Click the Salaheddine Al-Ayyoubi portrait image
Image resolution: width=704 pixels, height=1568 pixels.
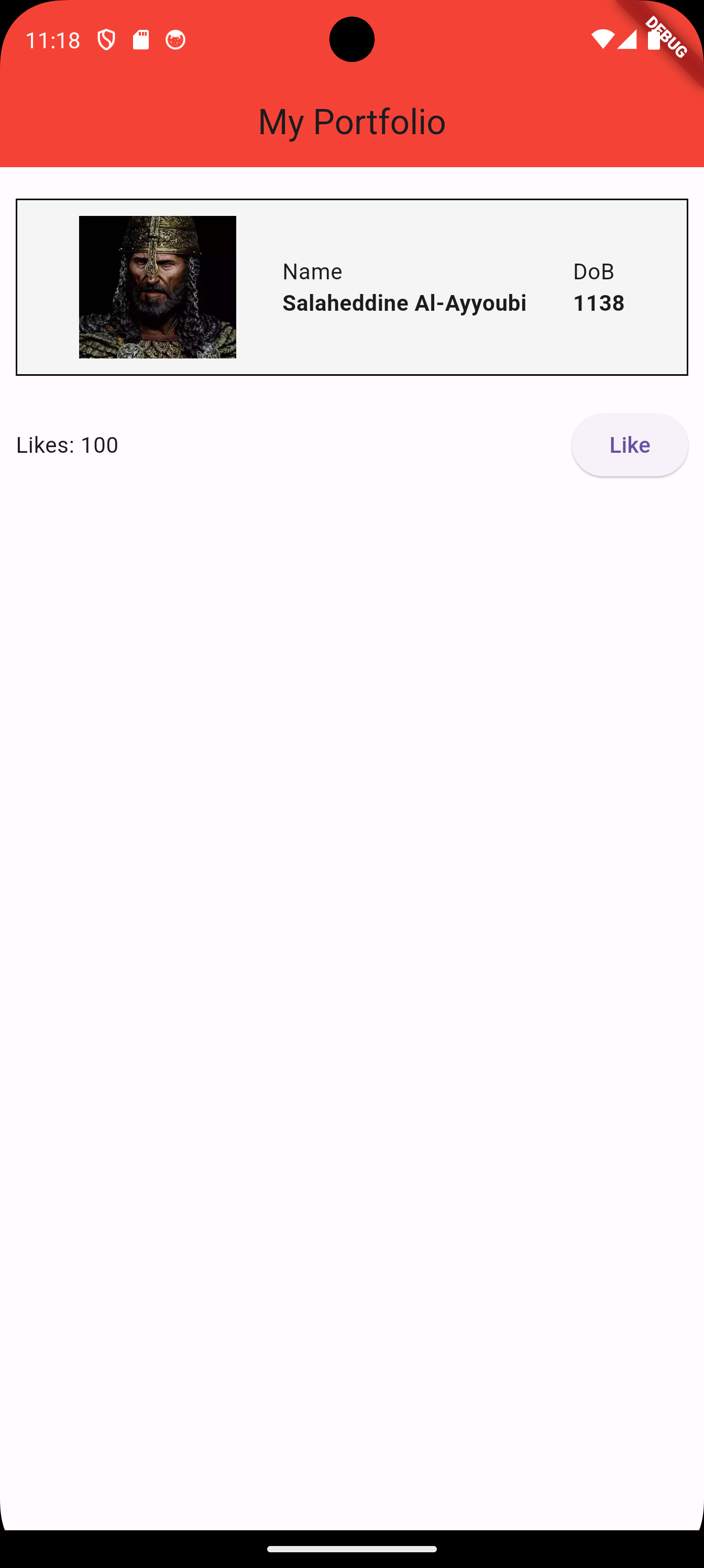(158, 286)
